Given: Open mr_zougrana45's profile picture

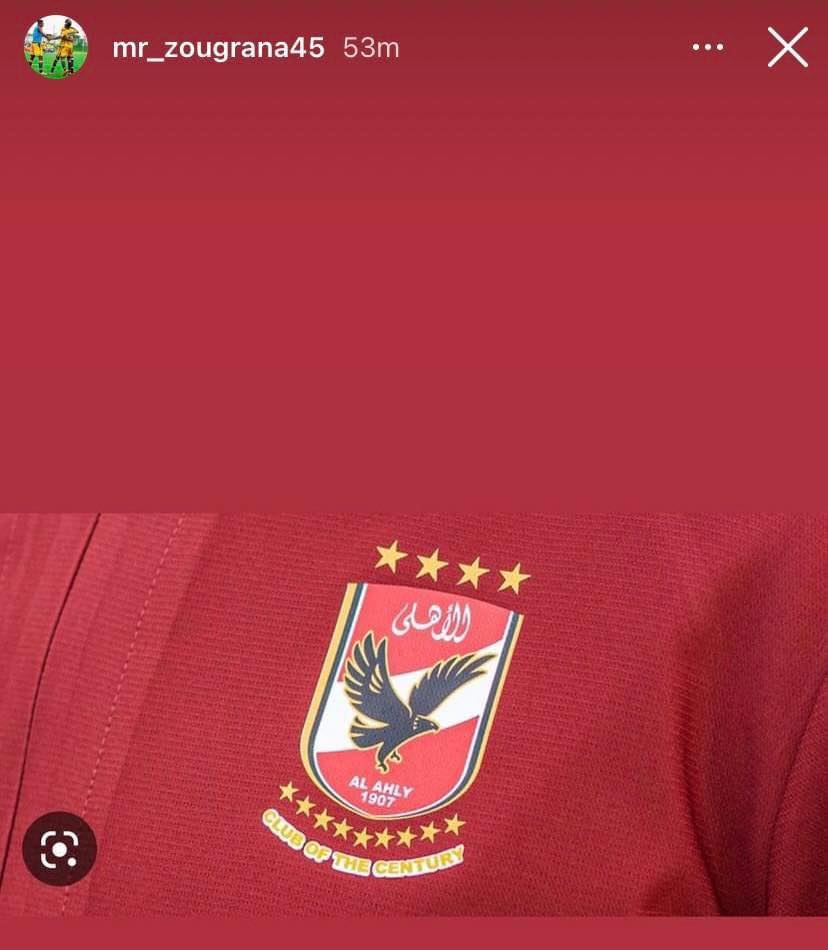Looking at the screenshot, I should click(56, 48).
